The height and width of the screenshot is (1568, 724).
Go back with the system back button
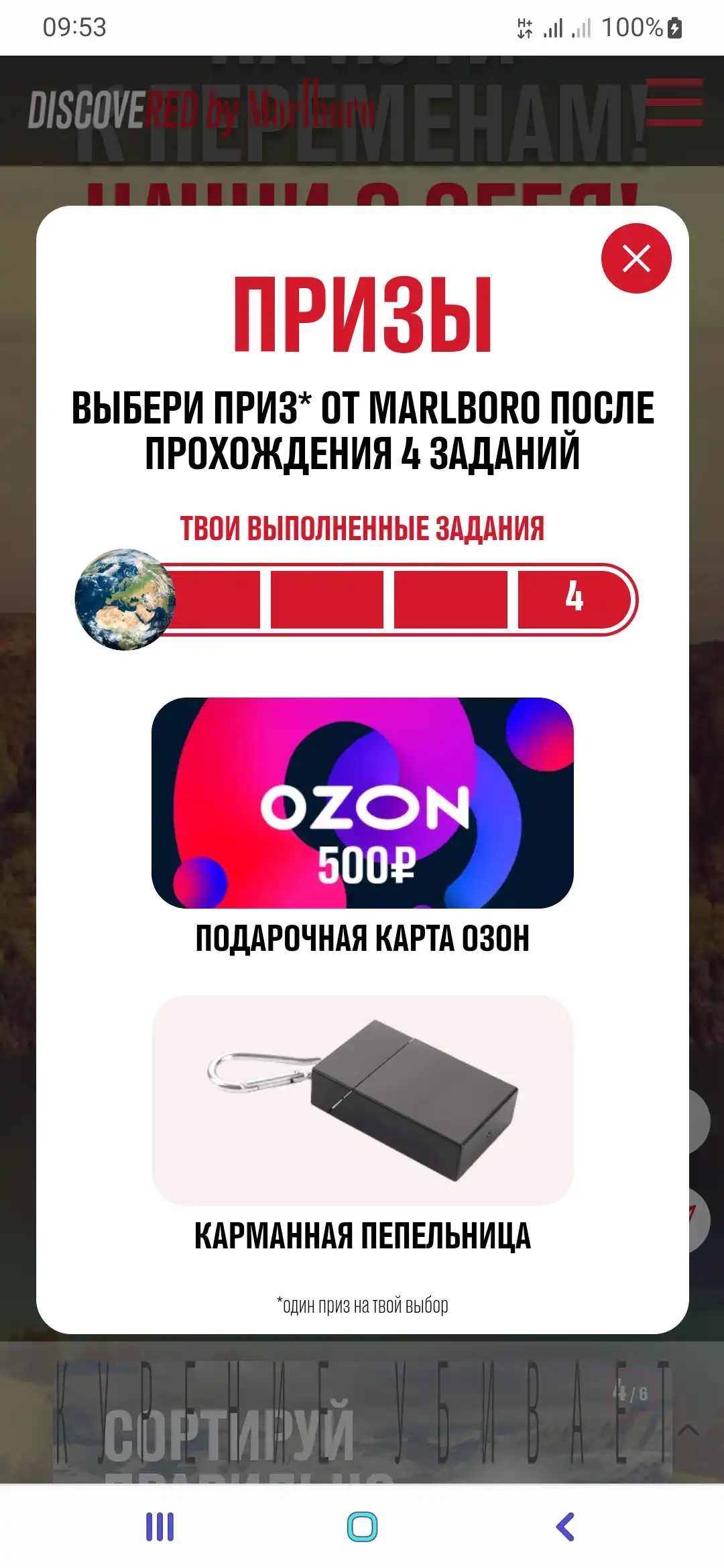click(565, 1527)
